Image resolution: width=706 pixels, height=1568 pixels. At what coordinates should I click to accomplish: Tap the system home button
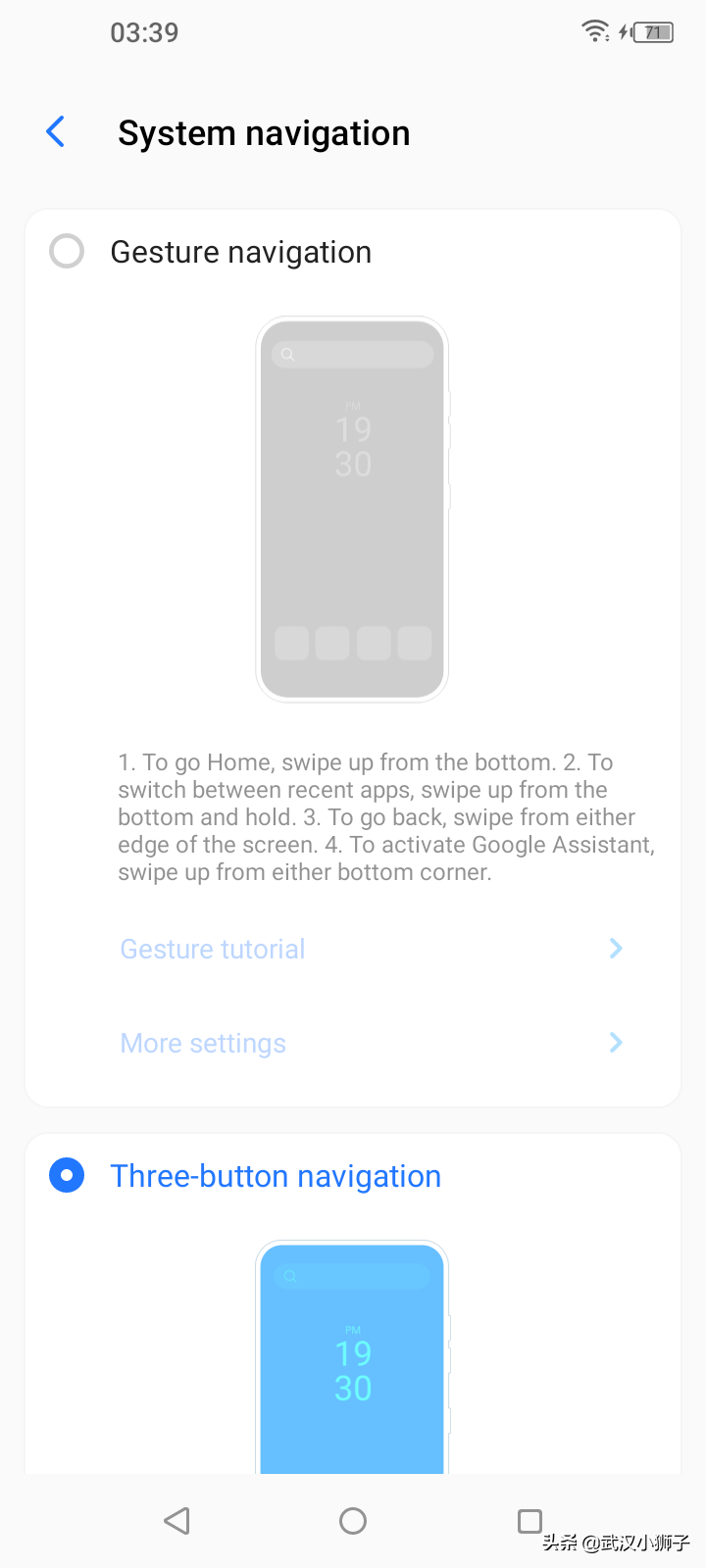point(353,1521)
